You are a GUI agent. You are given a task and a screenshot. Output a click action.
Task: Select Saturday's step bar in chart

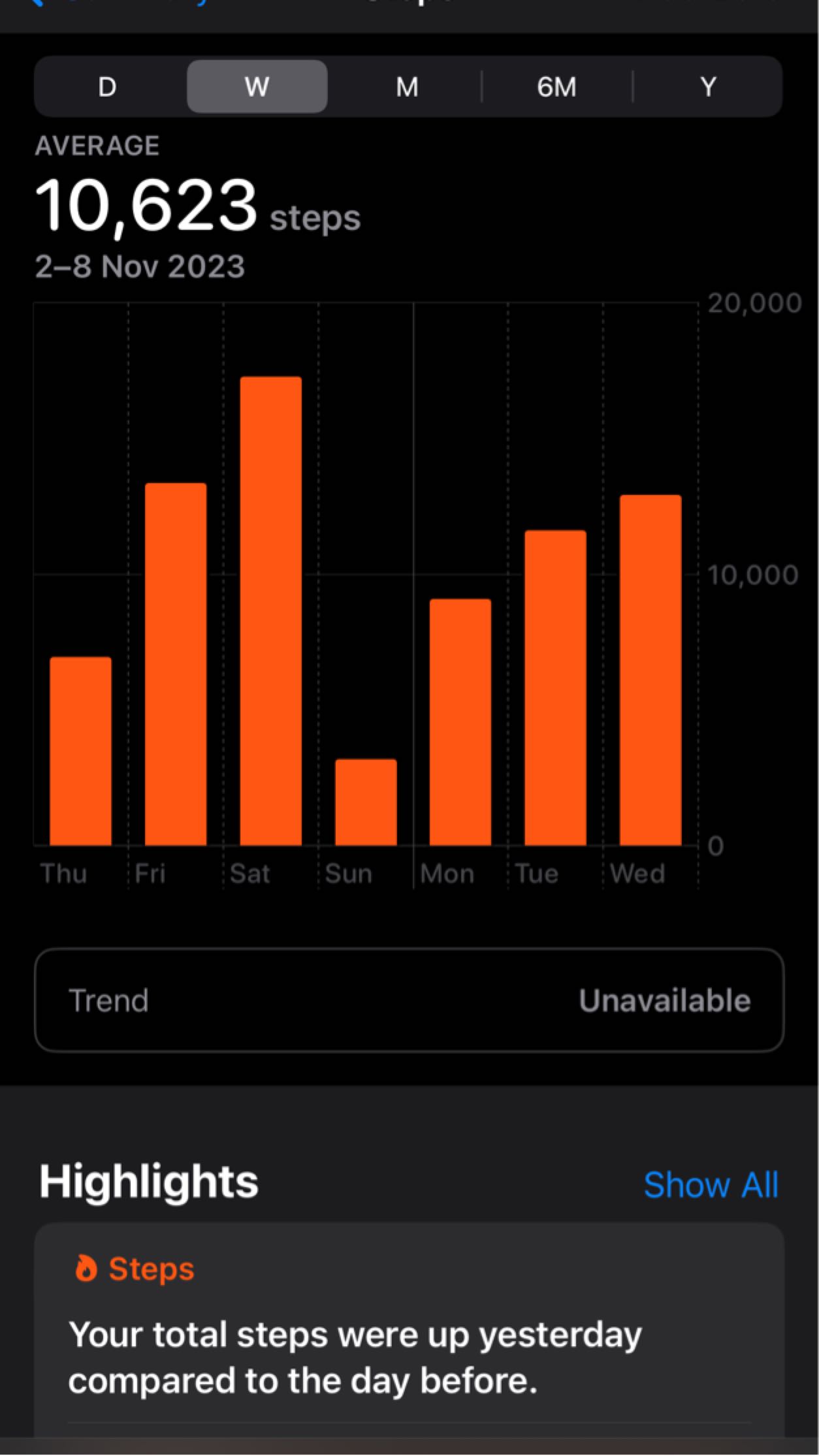coord(271,611)
